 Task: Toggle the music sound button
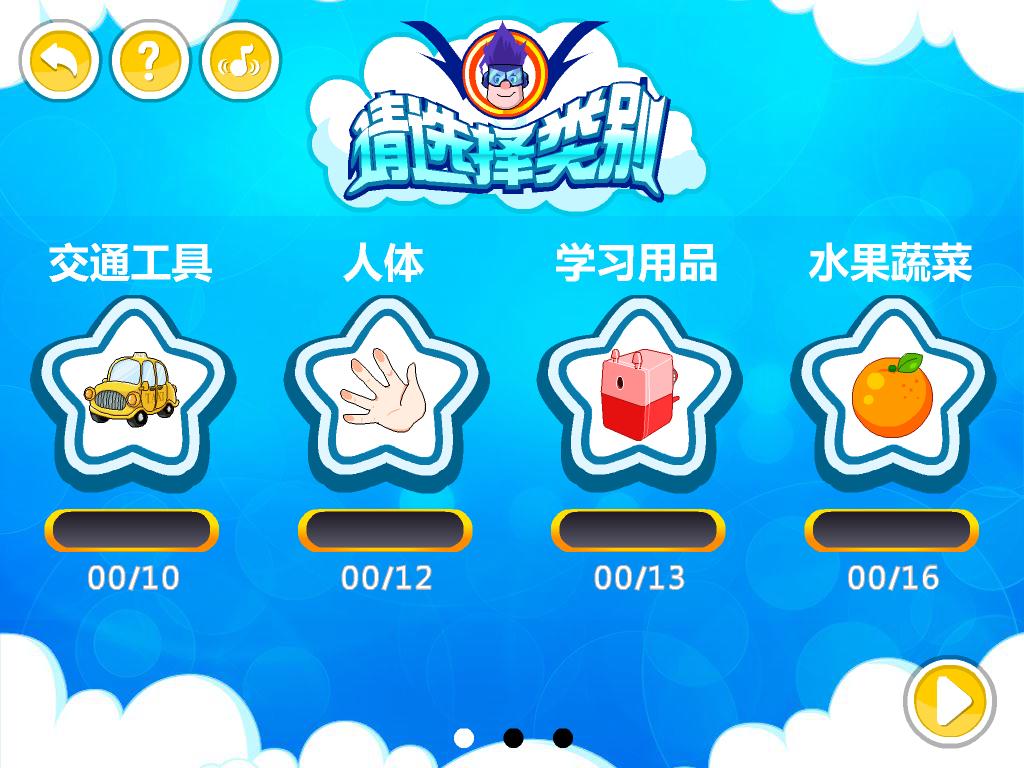click(x=240, y=61)
